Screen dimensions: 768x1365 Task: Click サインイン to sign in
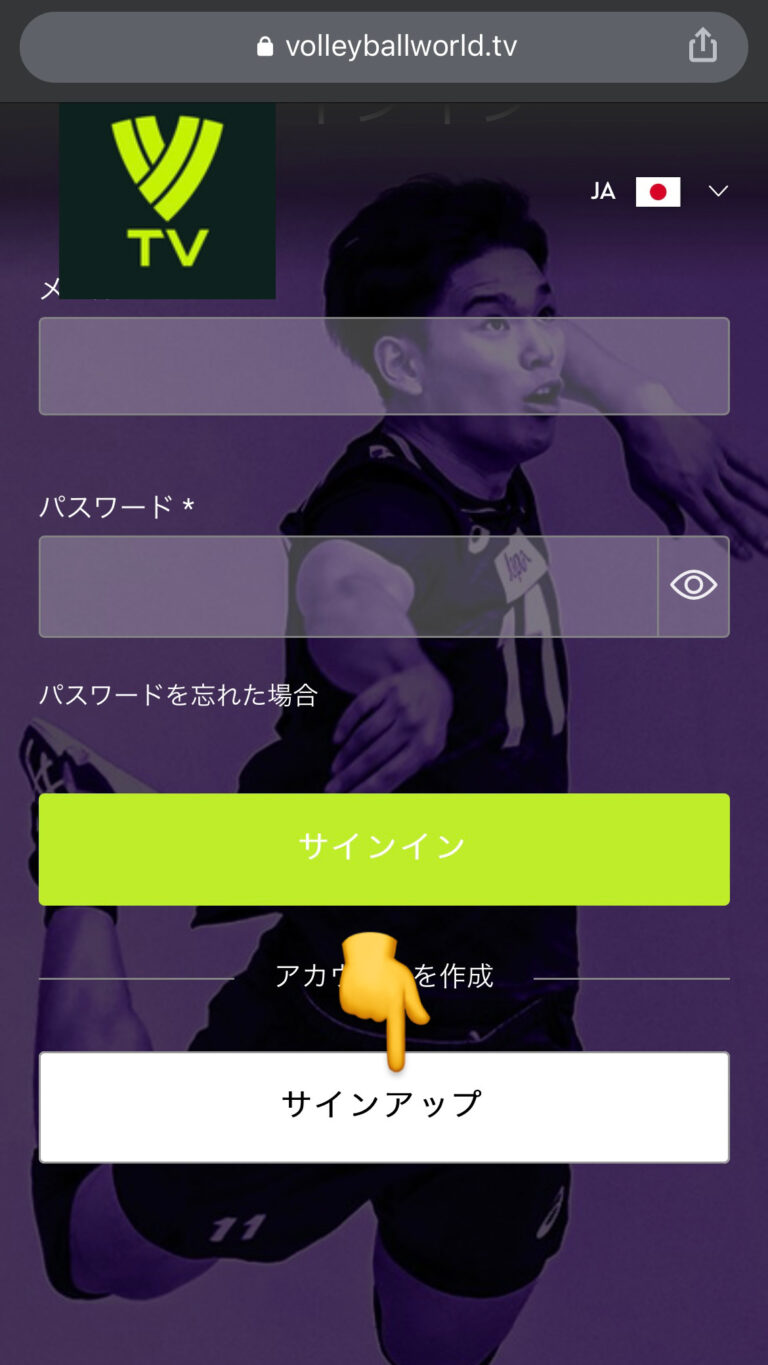click(384, 849)
